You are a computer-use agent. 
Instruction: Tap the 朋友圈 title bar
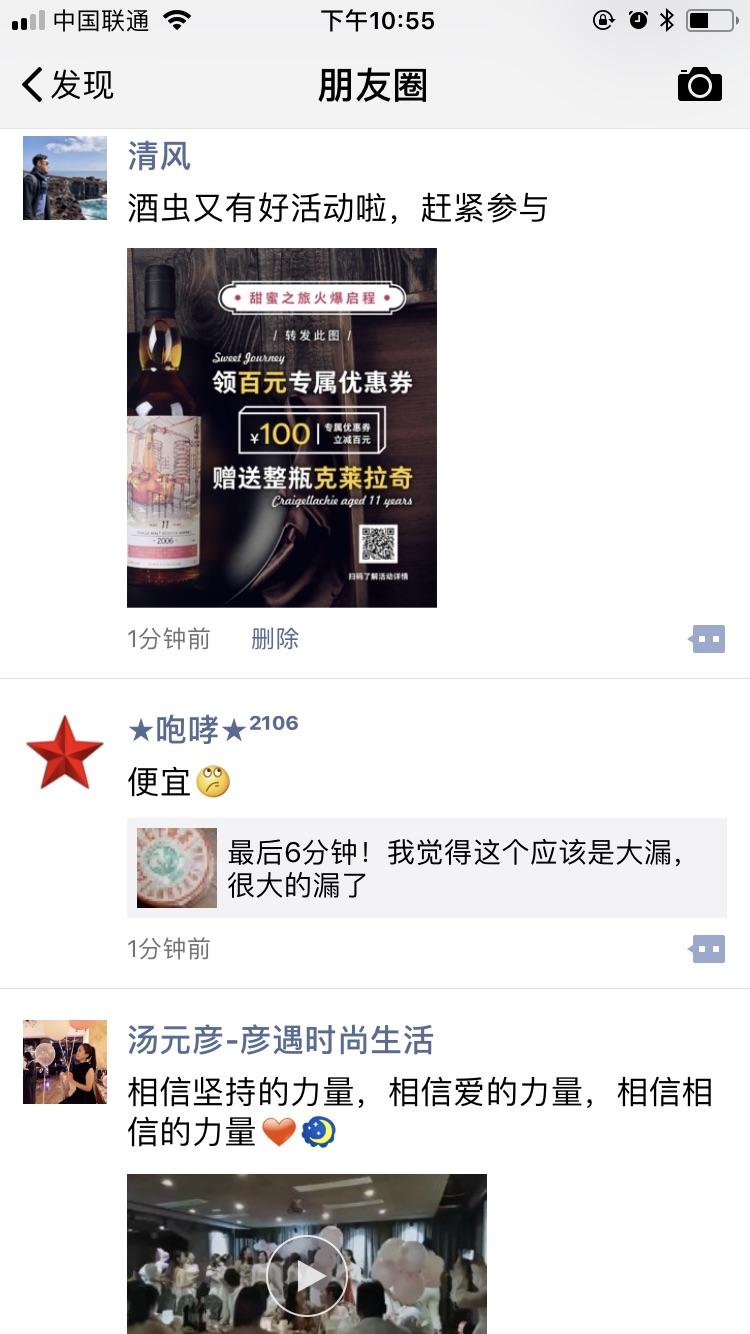(x=374, y=85)
